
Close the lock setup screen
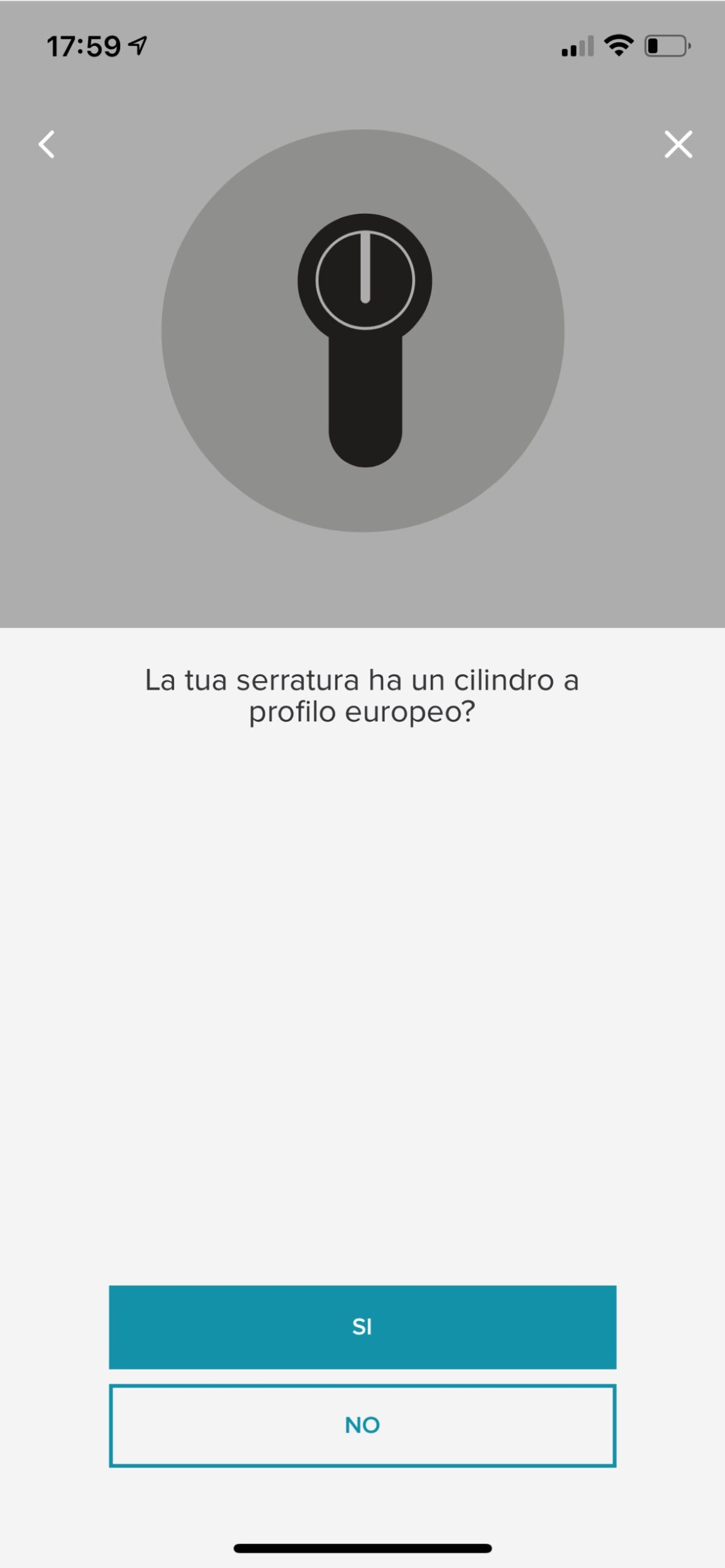pos(678,145)
